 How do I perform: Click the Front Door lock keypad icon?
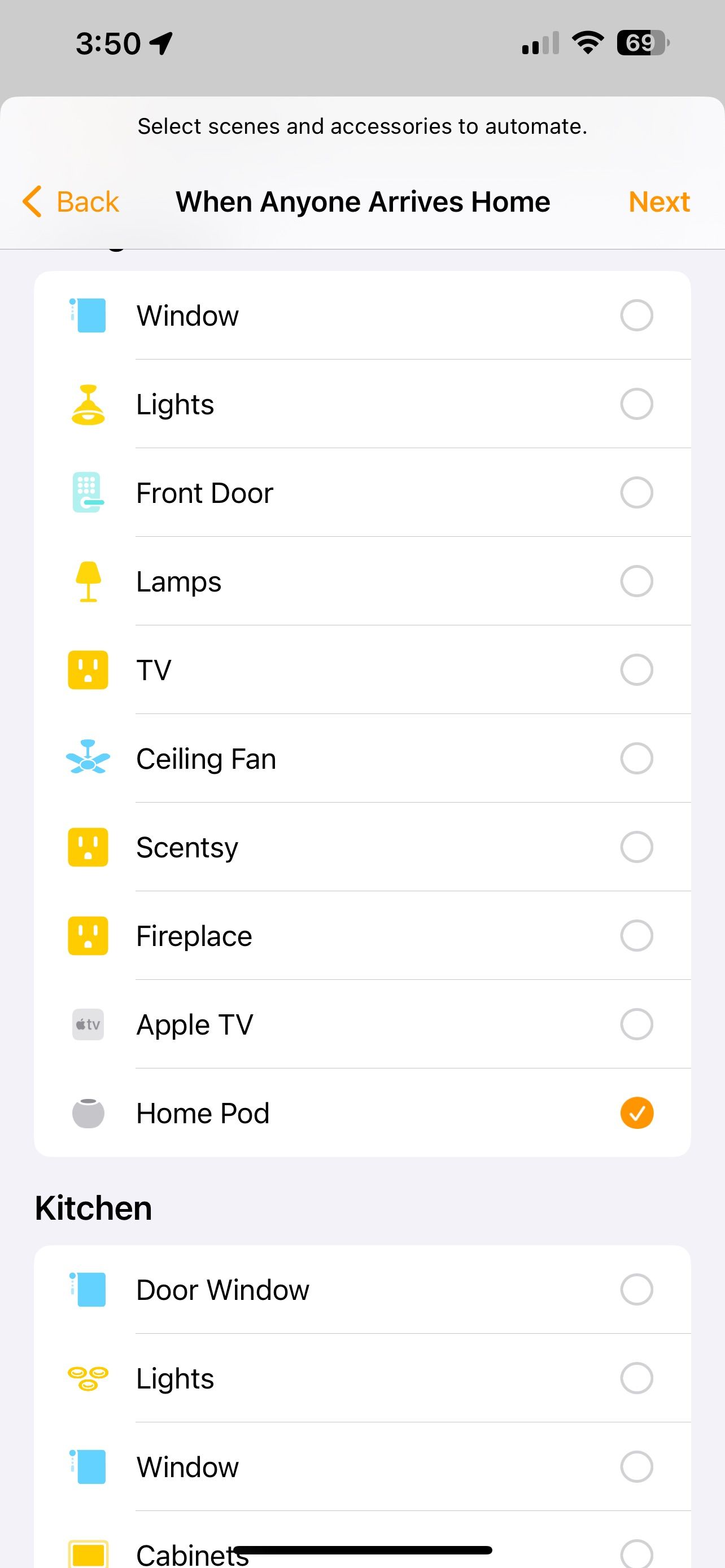click(88, 492)
